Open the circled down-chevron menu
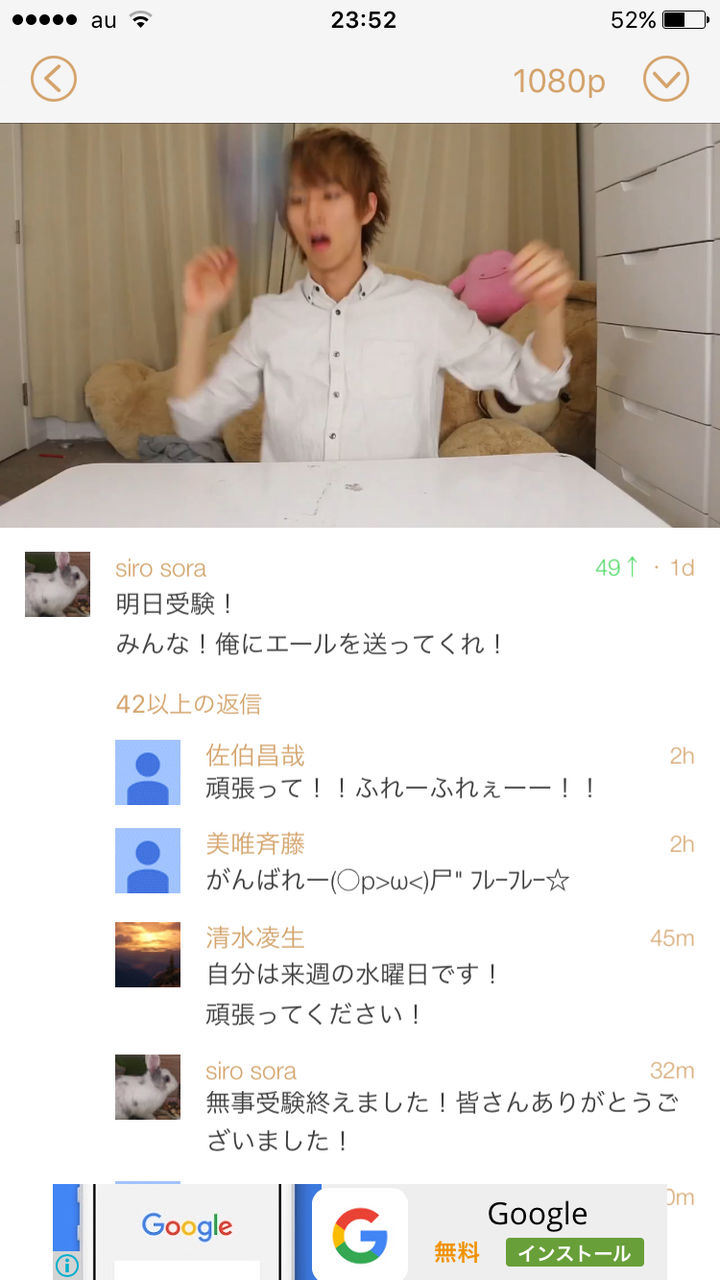This screenshot has height=1280, width=720. pyautogui.click(x=666, y=78)
